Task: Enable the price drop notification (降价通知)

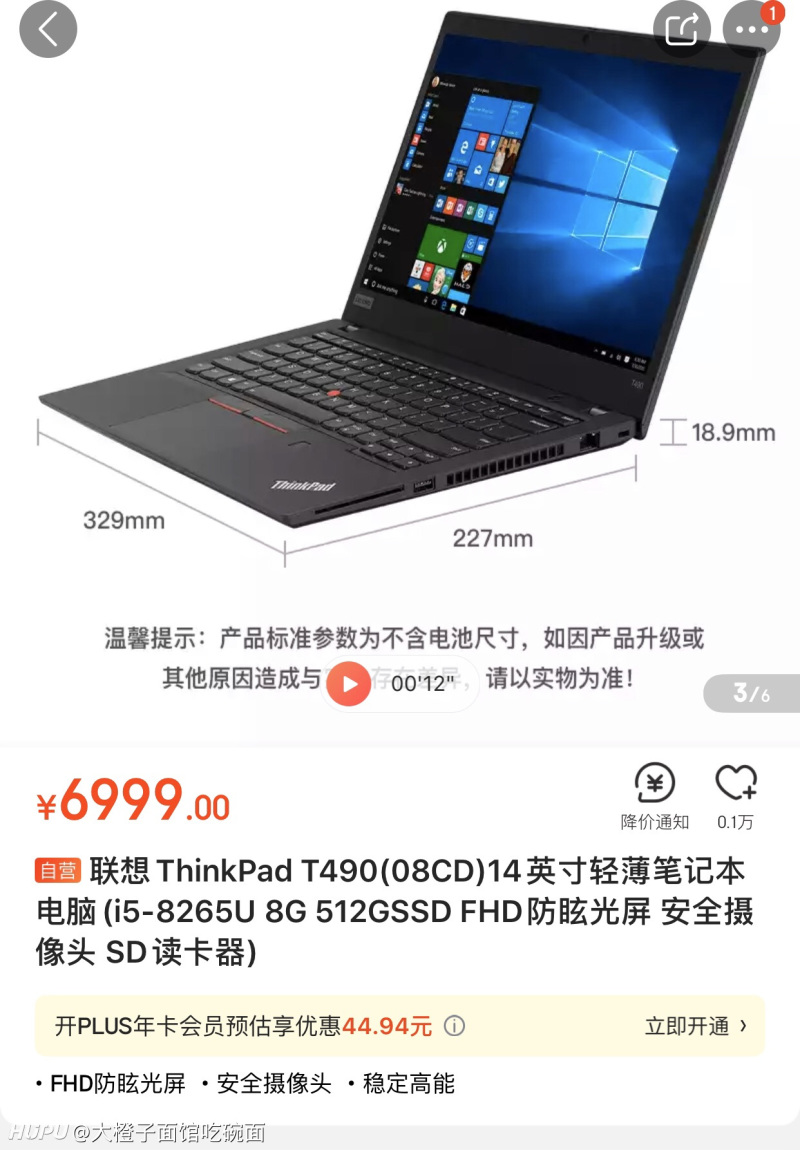Action: 655,795
